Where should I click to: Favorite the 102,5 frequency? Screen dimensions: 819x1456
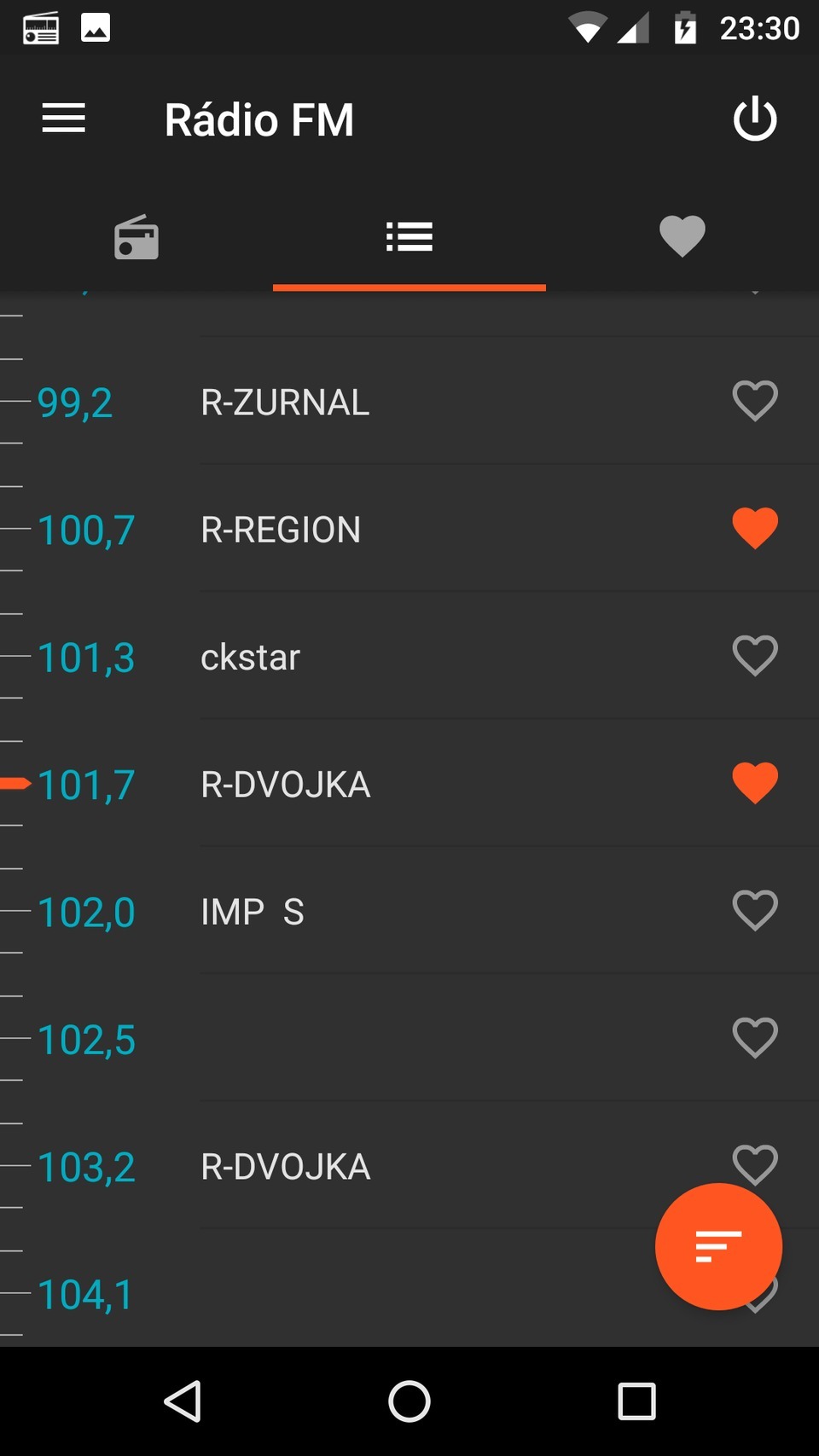click(755, 1038)
